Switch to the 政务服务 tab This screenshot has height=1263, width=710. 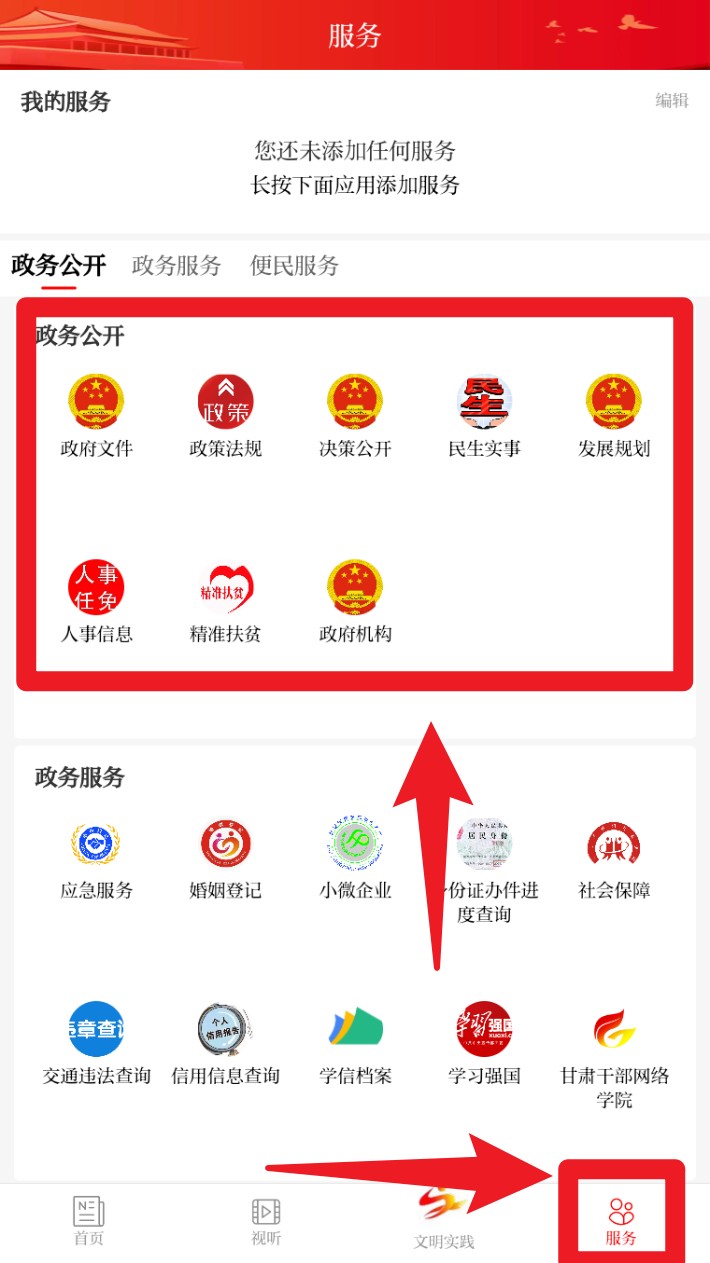[176, 265]
